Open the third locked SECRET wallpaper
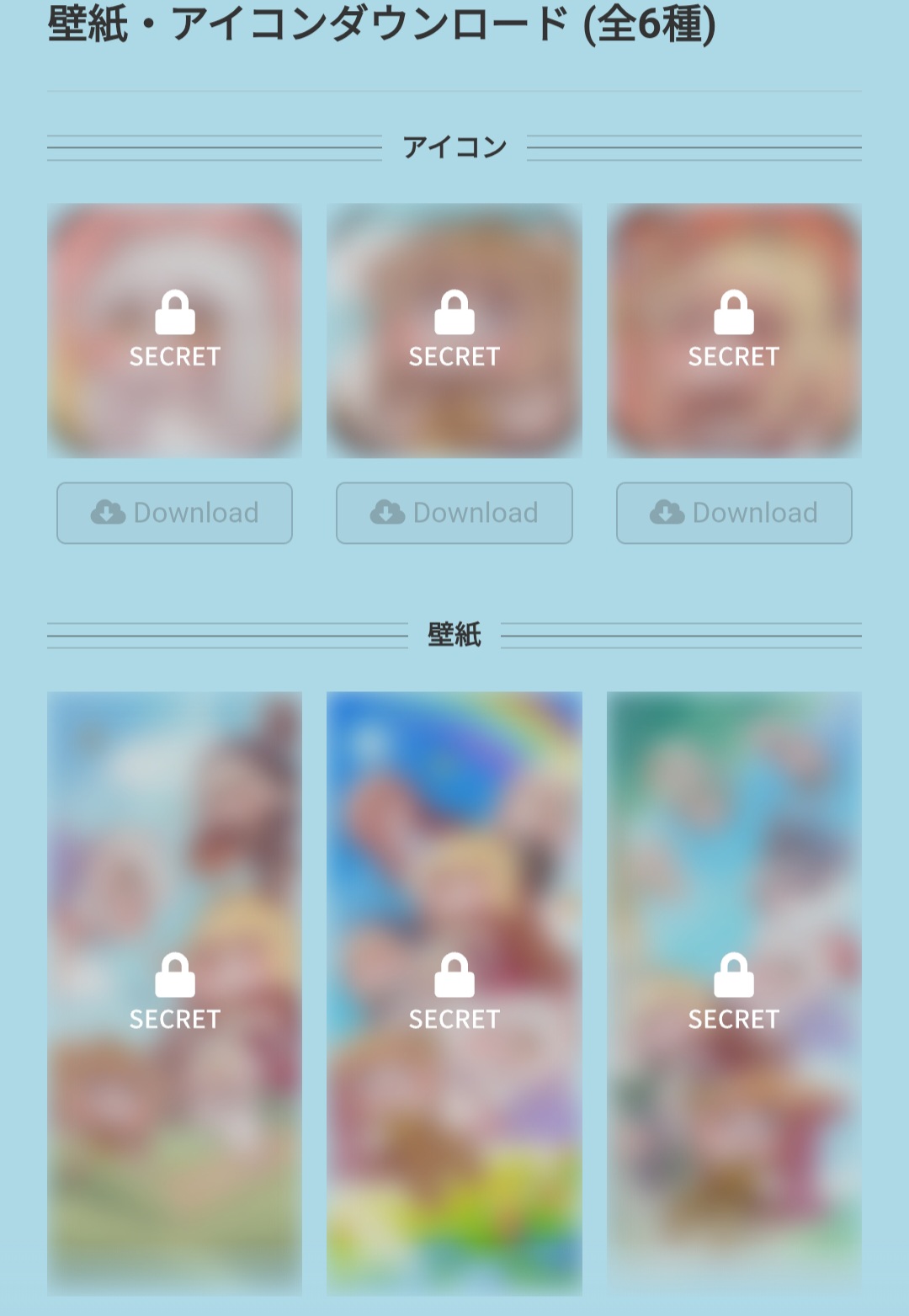The width and height of the screenshot is (909, 1316). coord(734,994)
